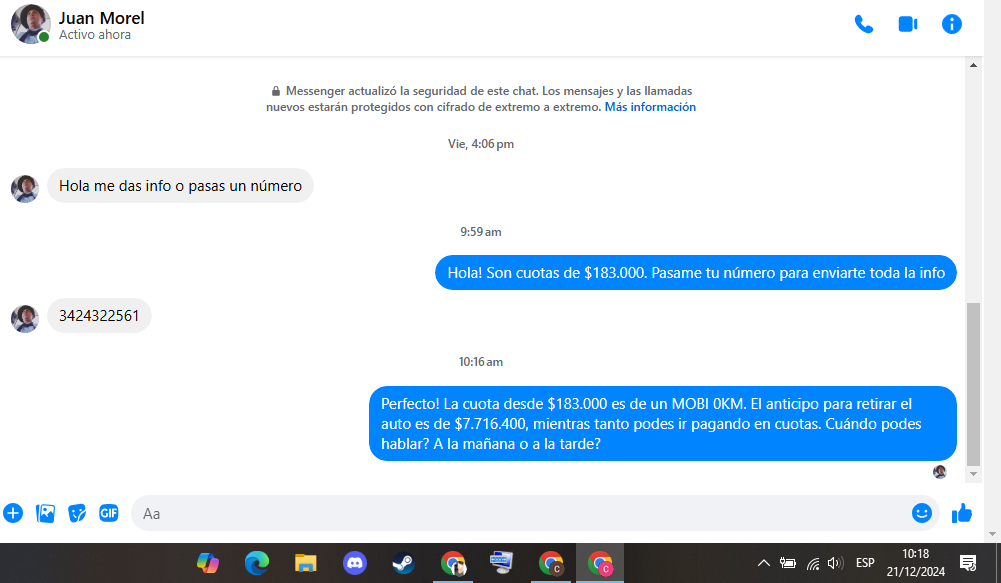Open the emoji picker in message box
This screenshot has height=583, width=1001.
pyautogui.click(x=921, y=513)
